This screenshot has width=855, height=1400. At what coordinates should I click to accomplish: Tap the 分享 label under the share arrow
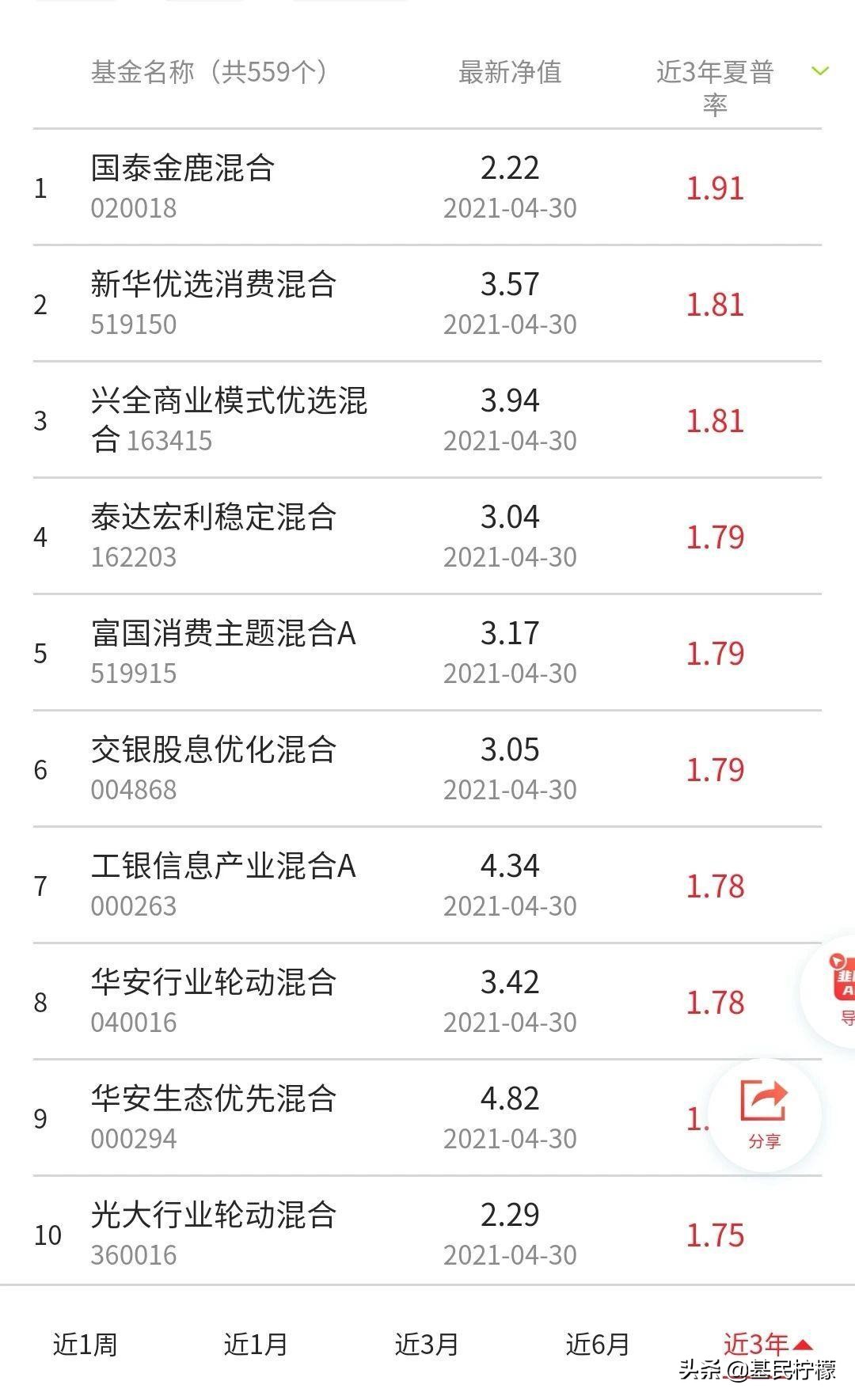coord(763,1140)
